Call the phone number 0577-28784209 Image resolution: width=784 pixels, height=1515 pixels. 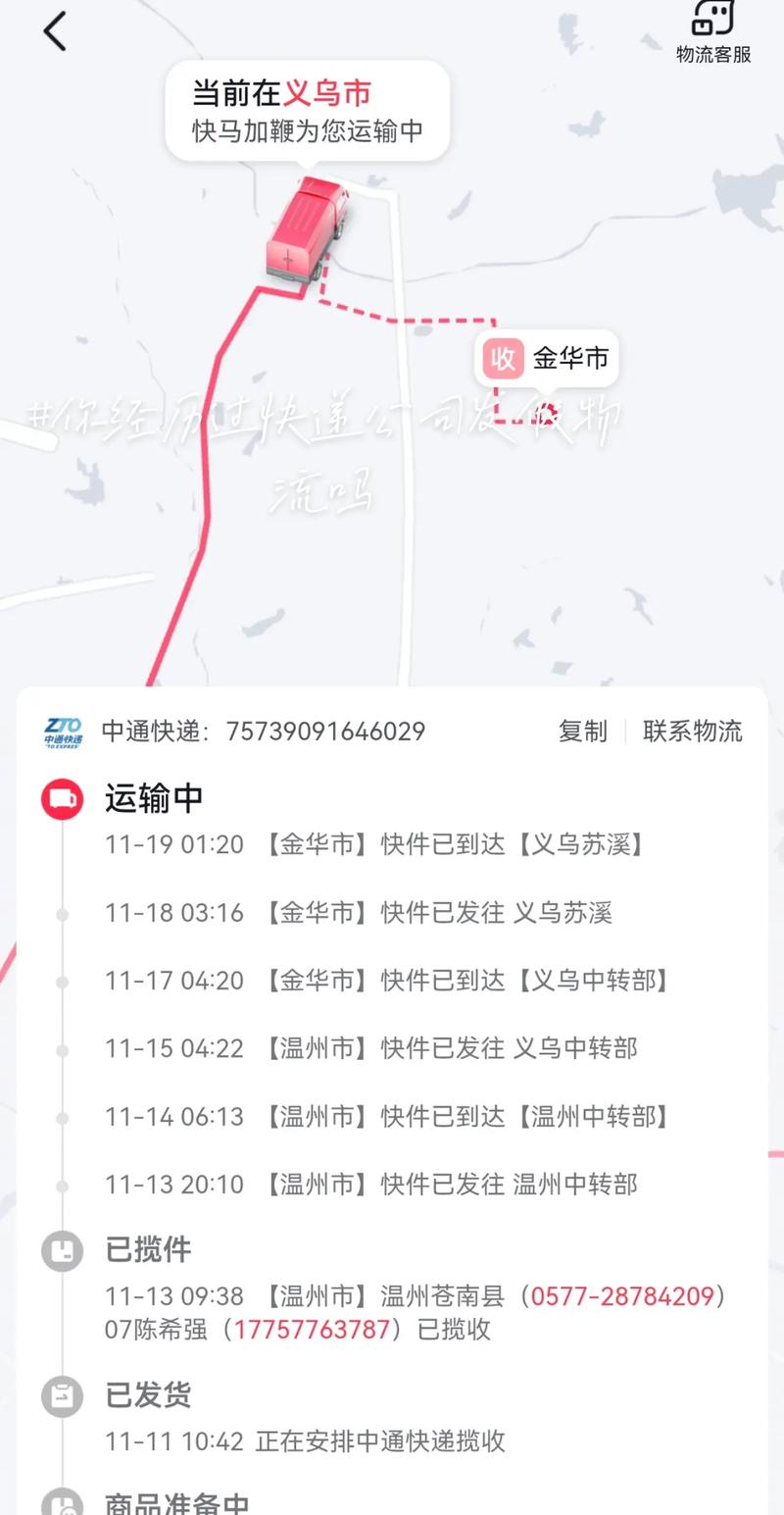point(625,1295)
